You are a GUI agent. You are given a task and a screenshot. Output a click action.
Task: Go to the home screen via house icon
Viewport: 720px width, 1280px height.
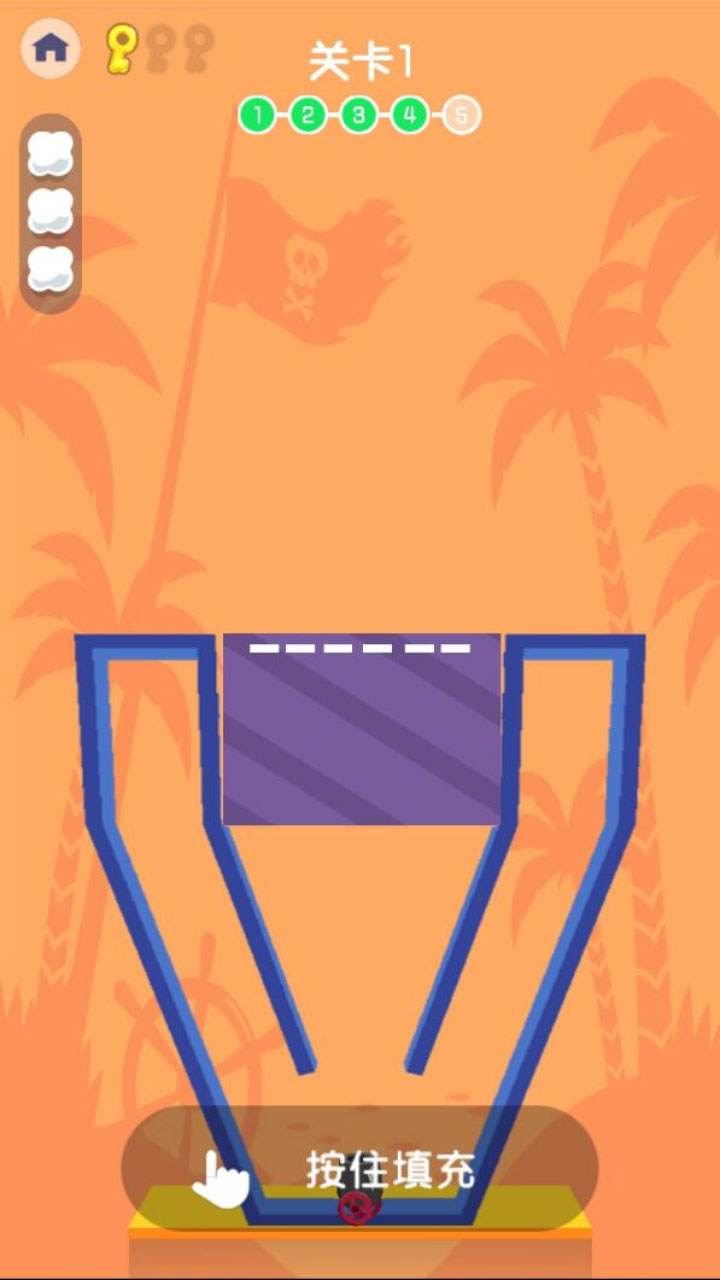tap(50, 47)
